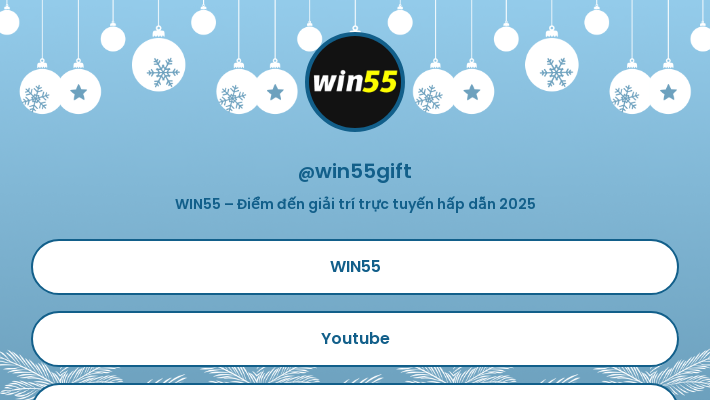Open the Youtube link button
The image size is (710, 400).
tap(355, 339)
